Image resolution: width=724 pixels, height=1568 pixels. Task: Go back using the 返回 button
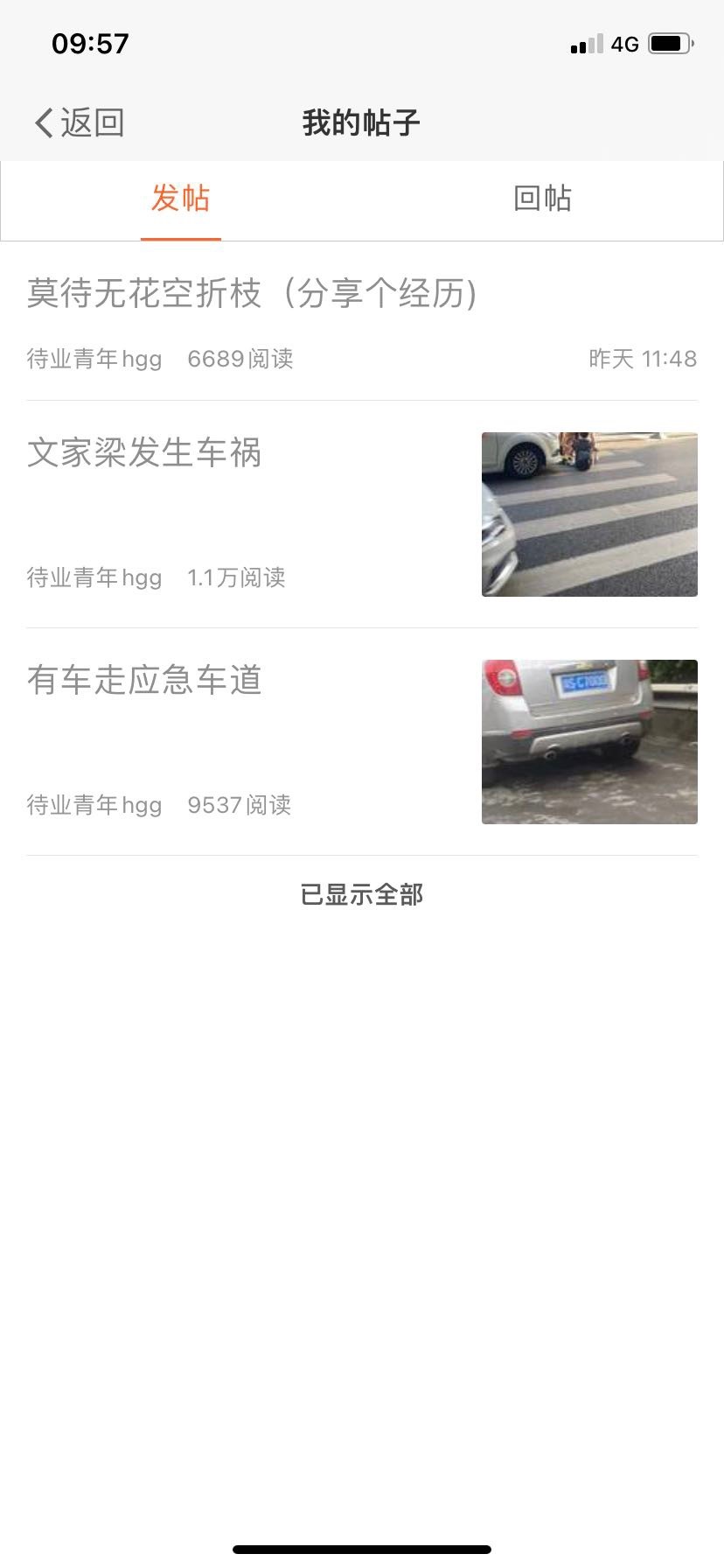point(79,122)
